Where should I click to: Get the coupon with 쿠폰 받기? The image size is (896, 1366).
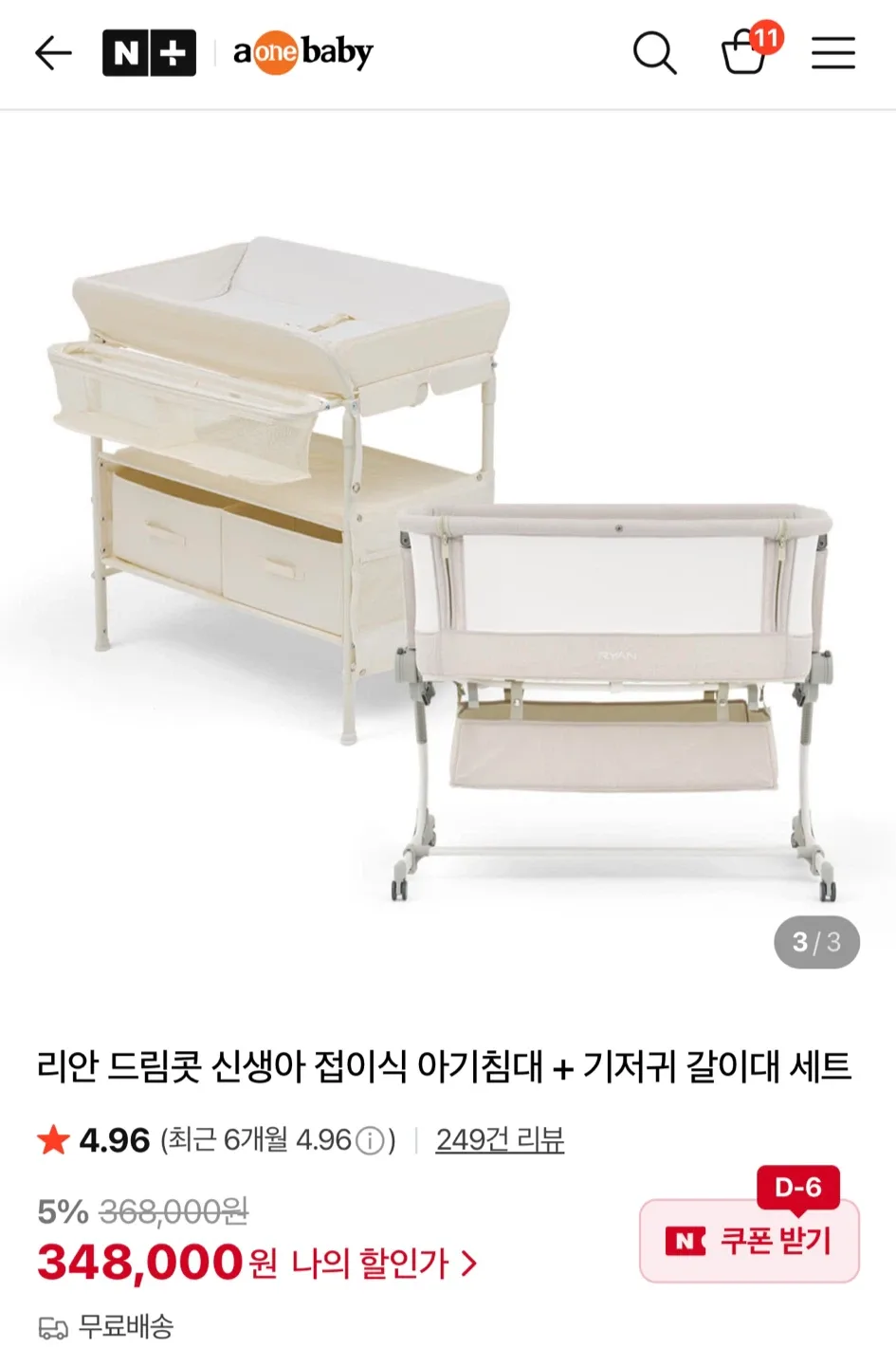pyautogui.click(x=749, y=1241)
